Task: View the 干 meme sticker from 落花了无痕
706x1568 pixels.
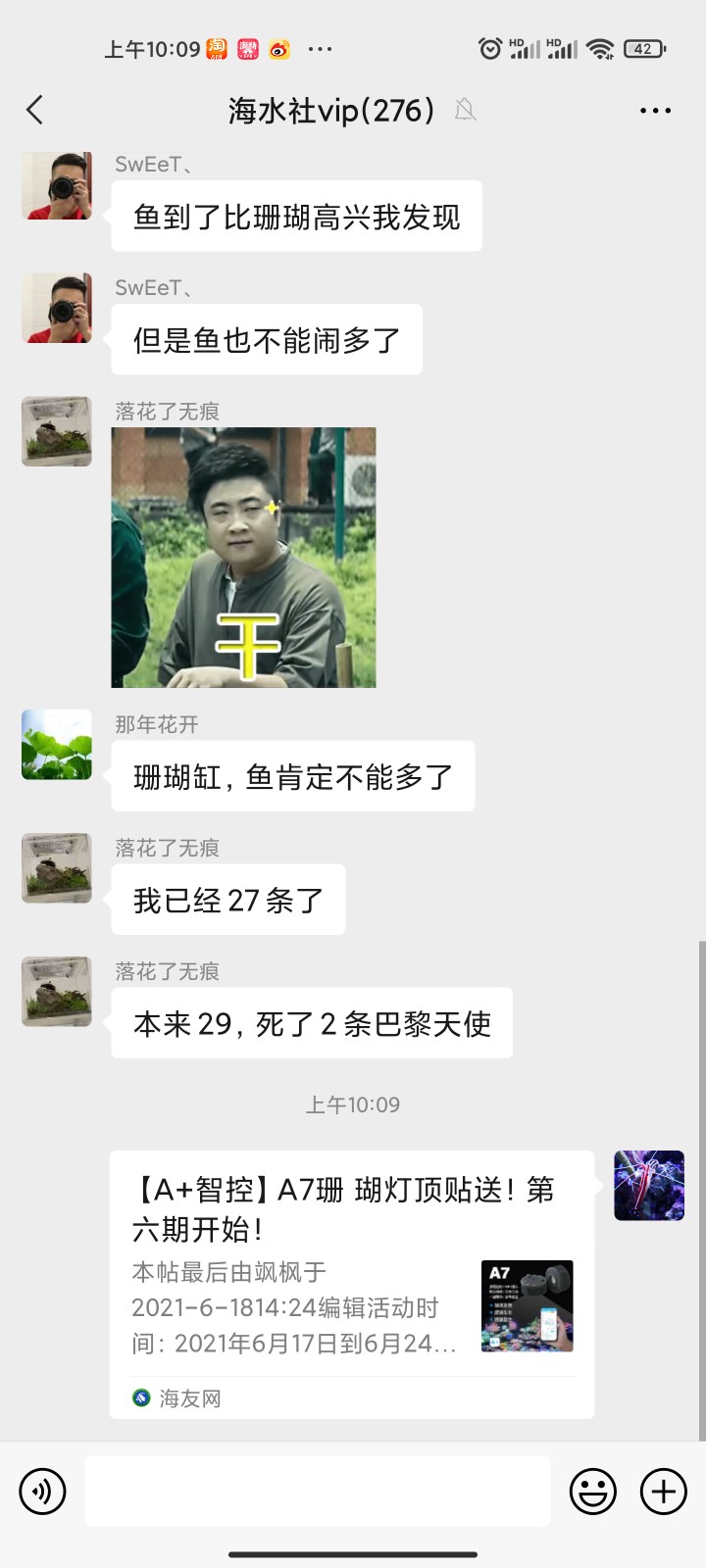Action: tap(243, 557)
